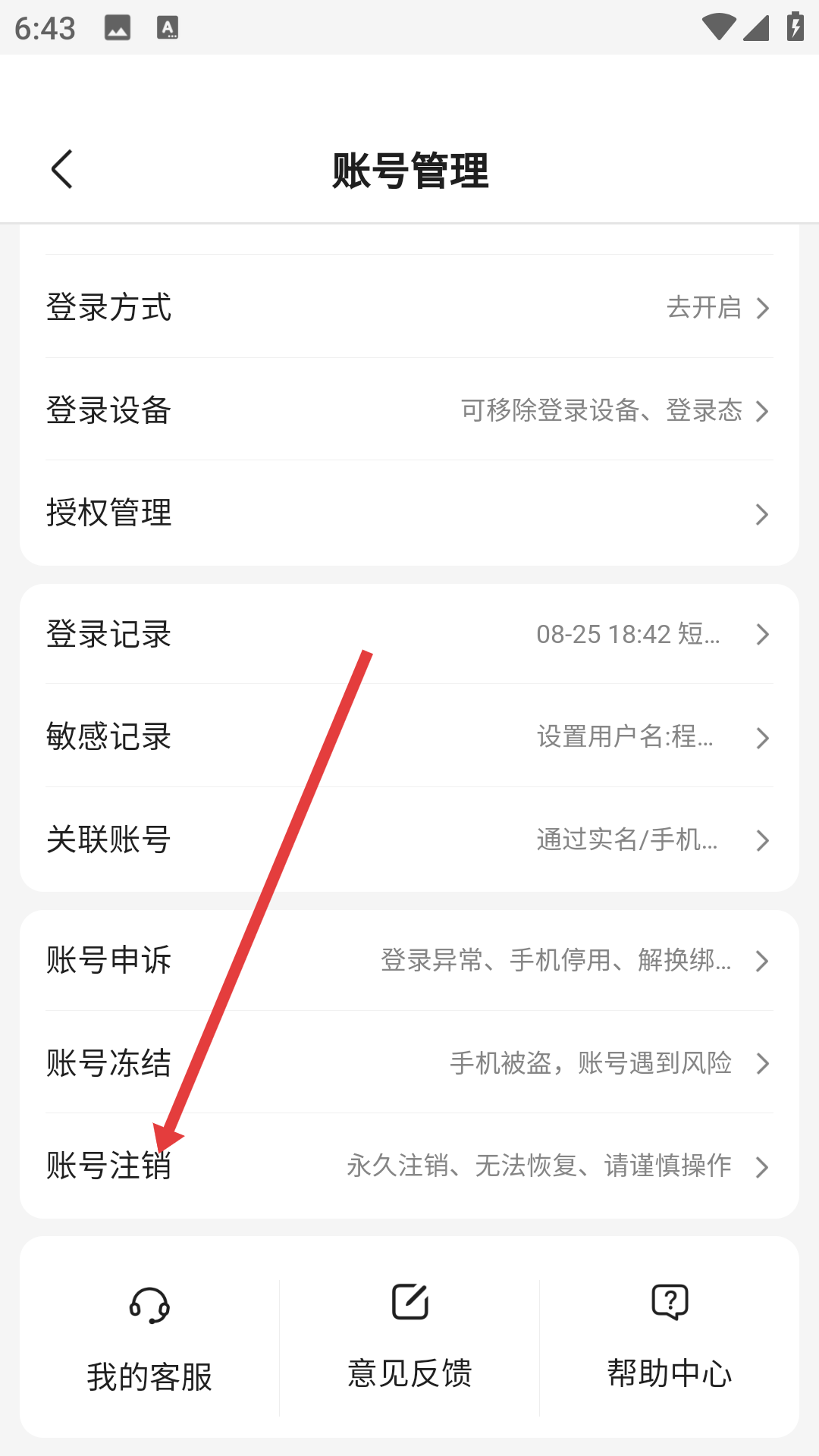The height and width of the screenshot is (1456, 819).
Task: Open 账号冻结 option
Action: (409, 1062)
